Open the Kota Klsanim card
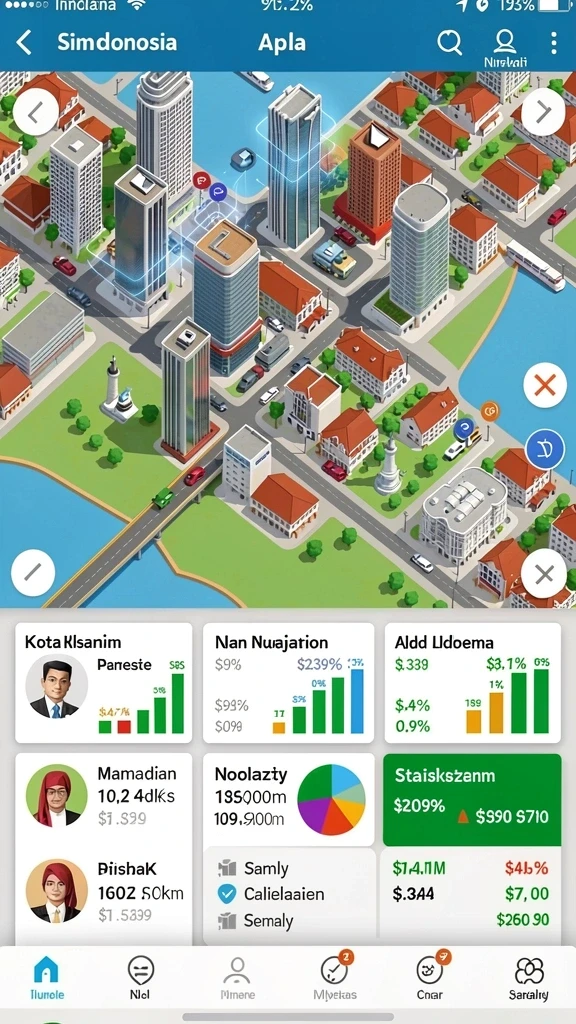Viewport: 576px width, 1024px height. [104, 683]
